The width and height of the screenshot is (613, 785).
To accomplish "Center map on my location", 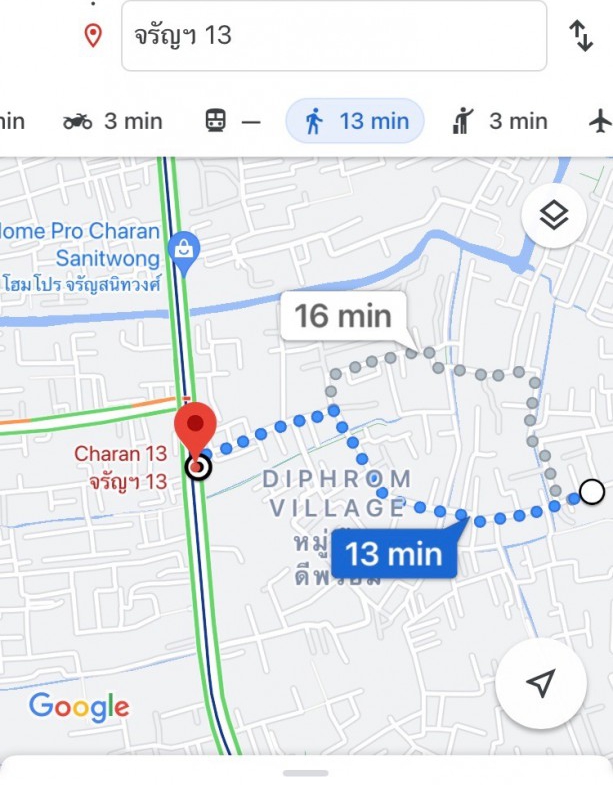I will point(540,684).
